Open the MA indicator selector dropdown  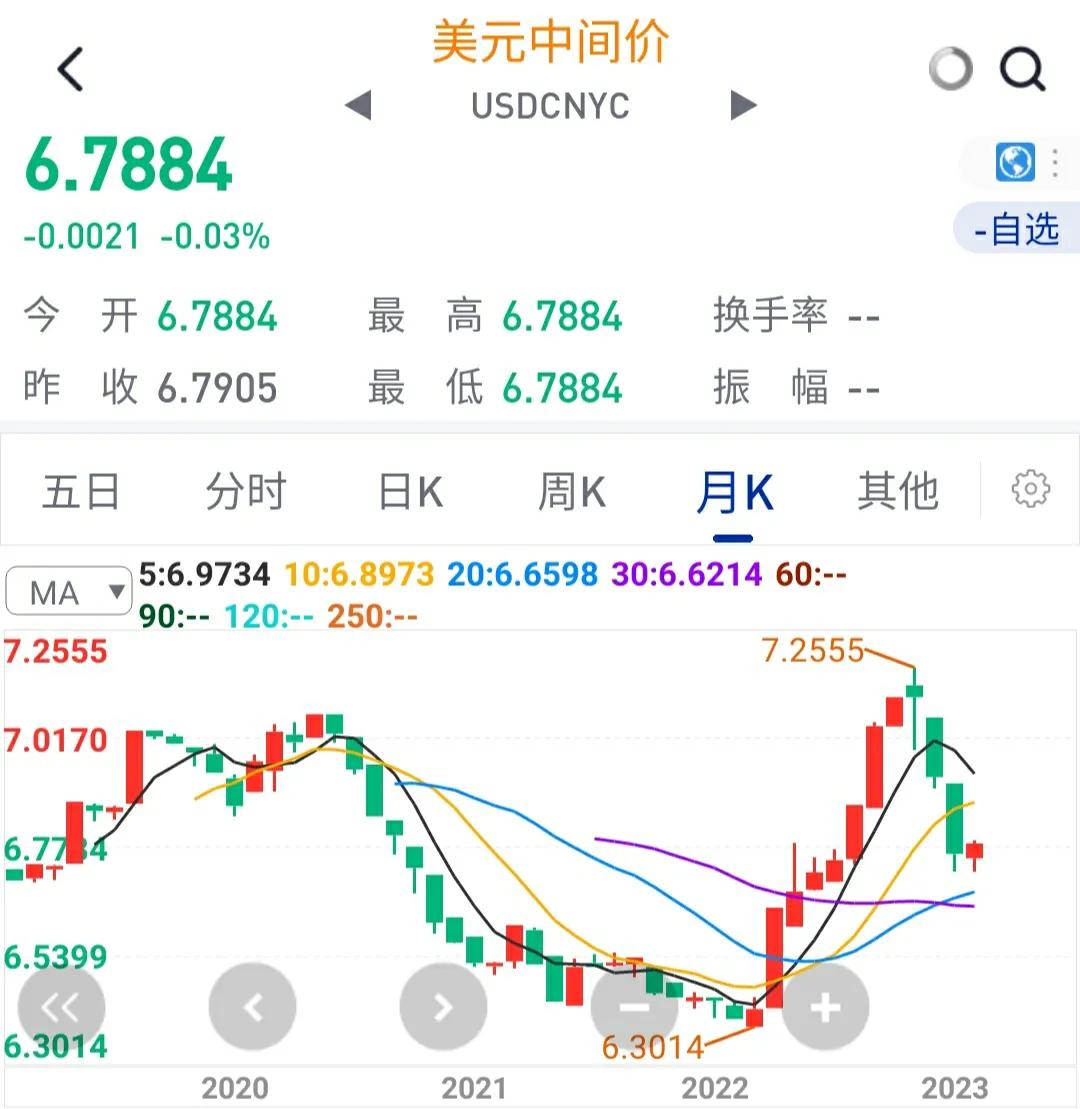pos(68,592)
